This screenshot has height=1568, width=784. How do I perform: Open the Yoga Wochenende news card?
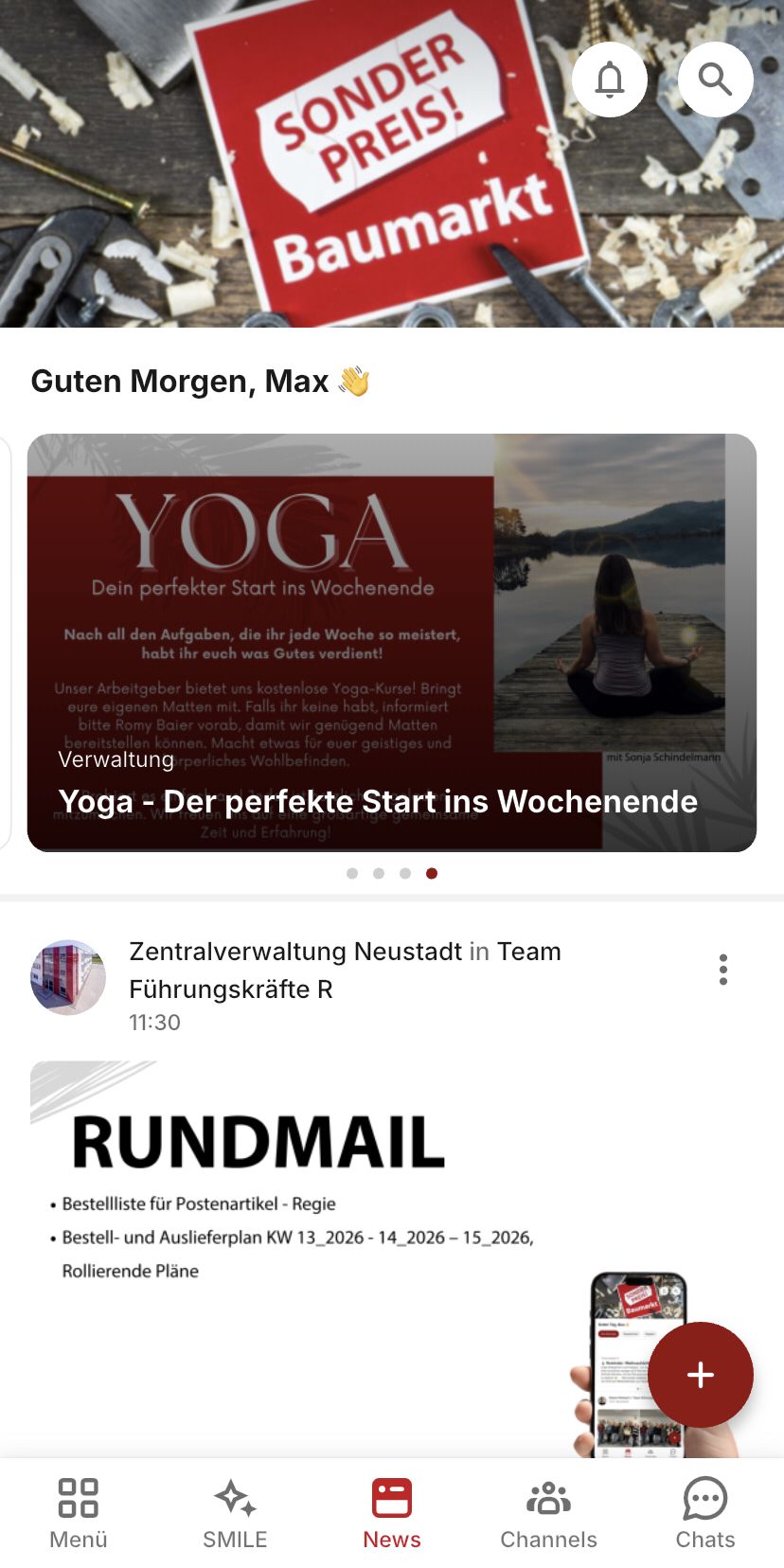coord(392,642)
